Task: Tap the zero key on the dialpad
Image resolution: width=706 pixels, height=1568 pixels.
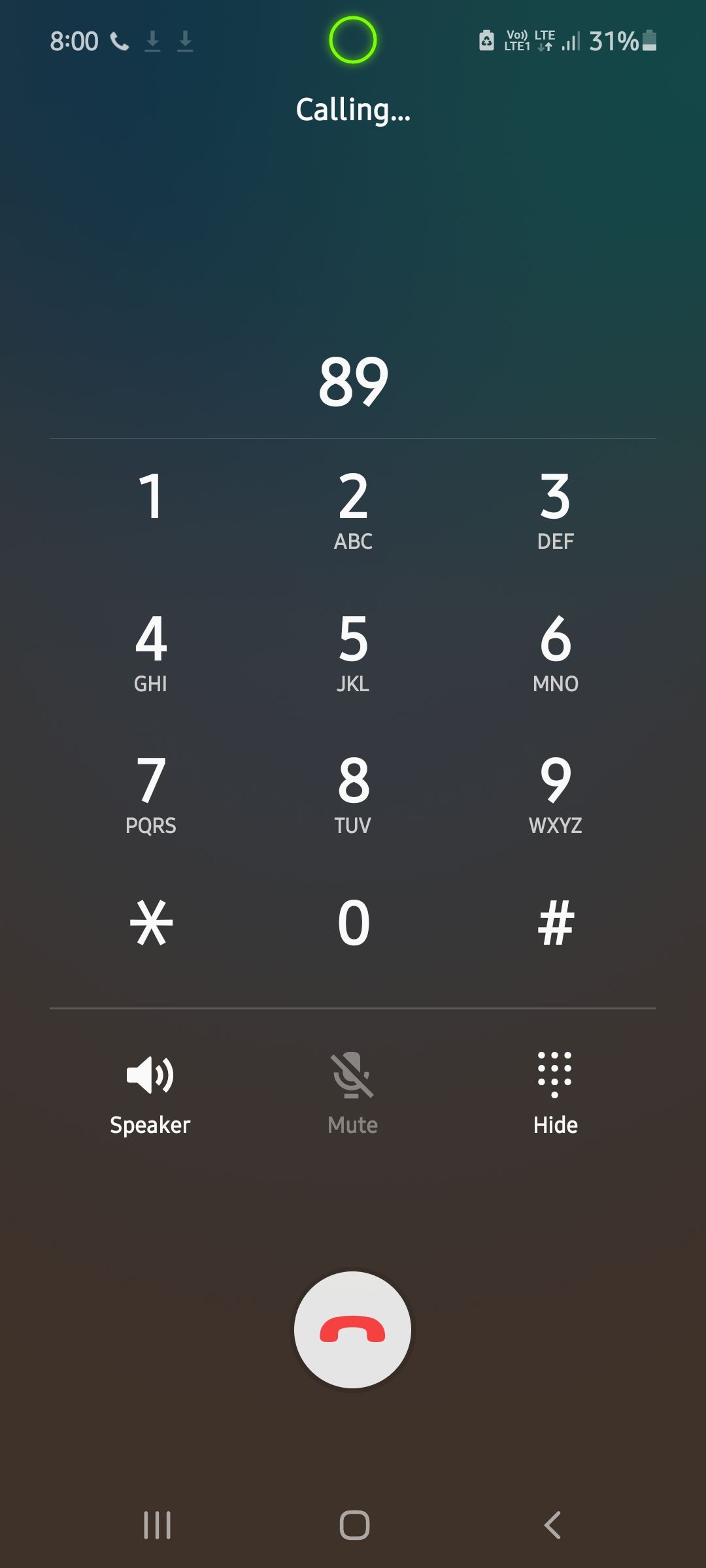Action: (x=352, y=923)
